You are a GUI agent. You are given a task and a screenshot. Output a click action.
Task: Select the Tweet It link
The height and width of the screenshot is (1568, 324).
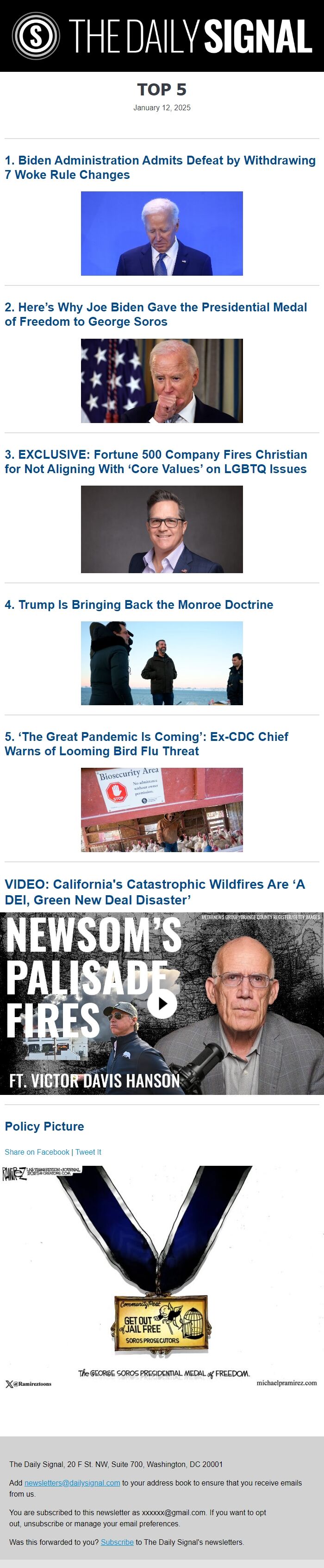click(x=88, y=1151)
